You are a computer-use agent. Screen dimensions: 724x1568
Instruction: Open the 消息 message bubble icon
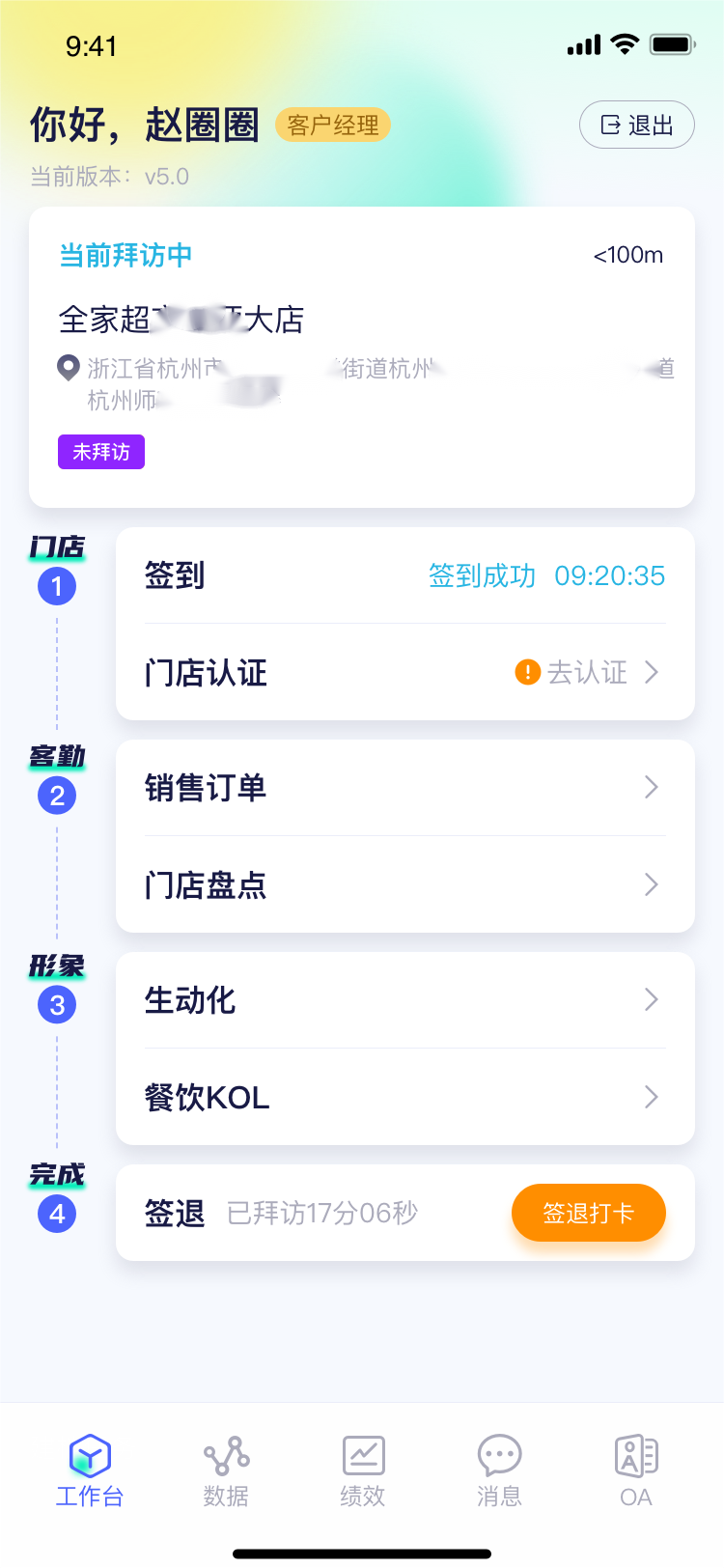point(498,1451)
